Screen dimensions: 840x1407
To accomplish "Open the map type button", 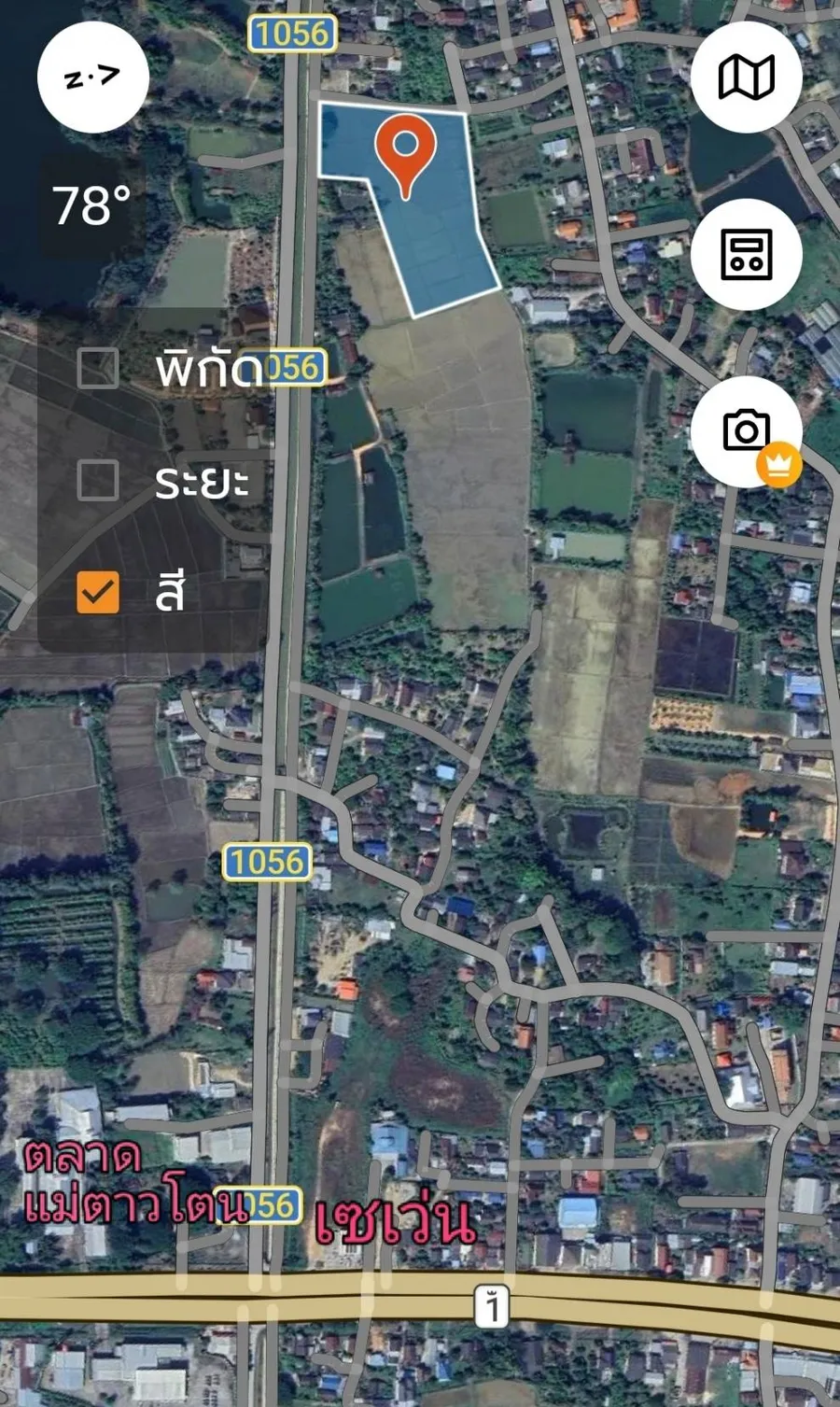I will pos(746,77).
